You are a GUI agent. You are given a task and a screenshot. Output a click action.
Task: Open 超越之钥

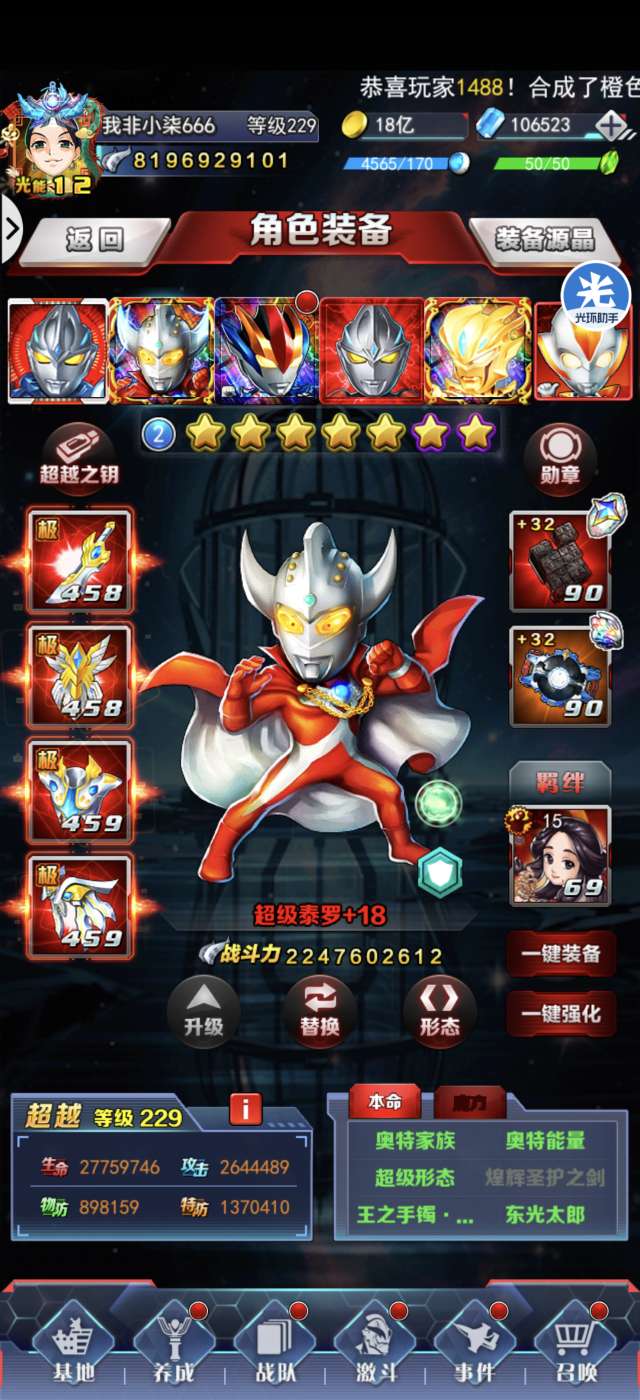(x=80, y=456)
